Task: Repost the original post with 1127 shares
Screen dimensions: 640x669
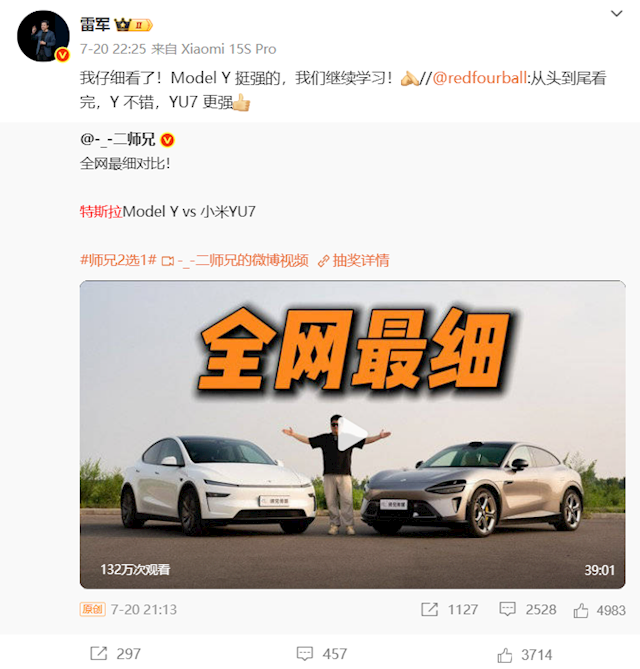Action: [449, 609]
